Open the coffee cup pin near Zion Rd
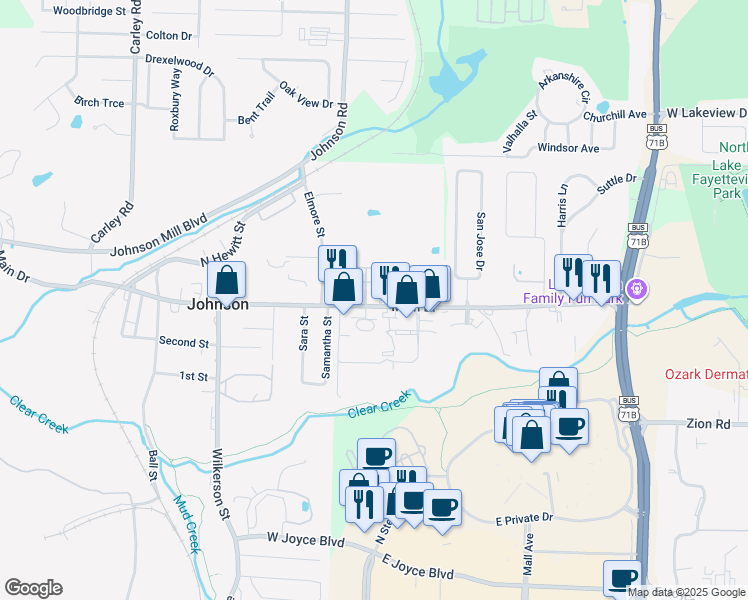This screenshot has height=600, width=748. coord(569,427)
